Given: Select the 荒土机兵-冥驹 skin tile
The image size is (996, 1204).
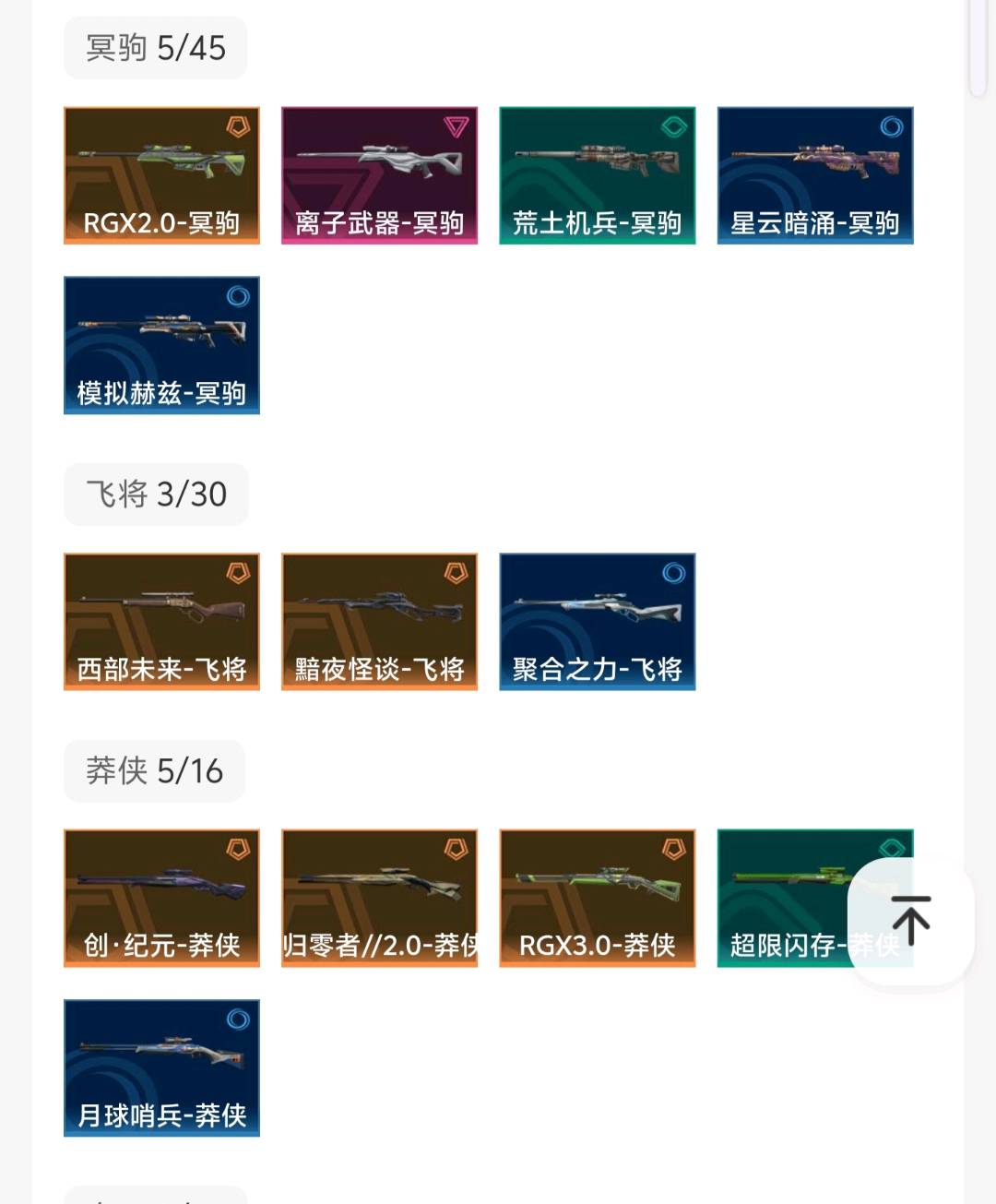Looking at the screenshot, I should point(597,175).
